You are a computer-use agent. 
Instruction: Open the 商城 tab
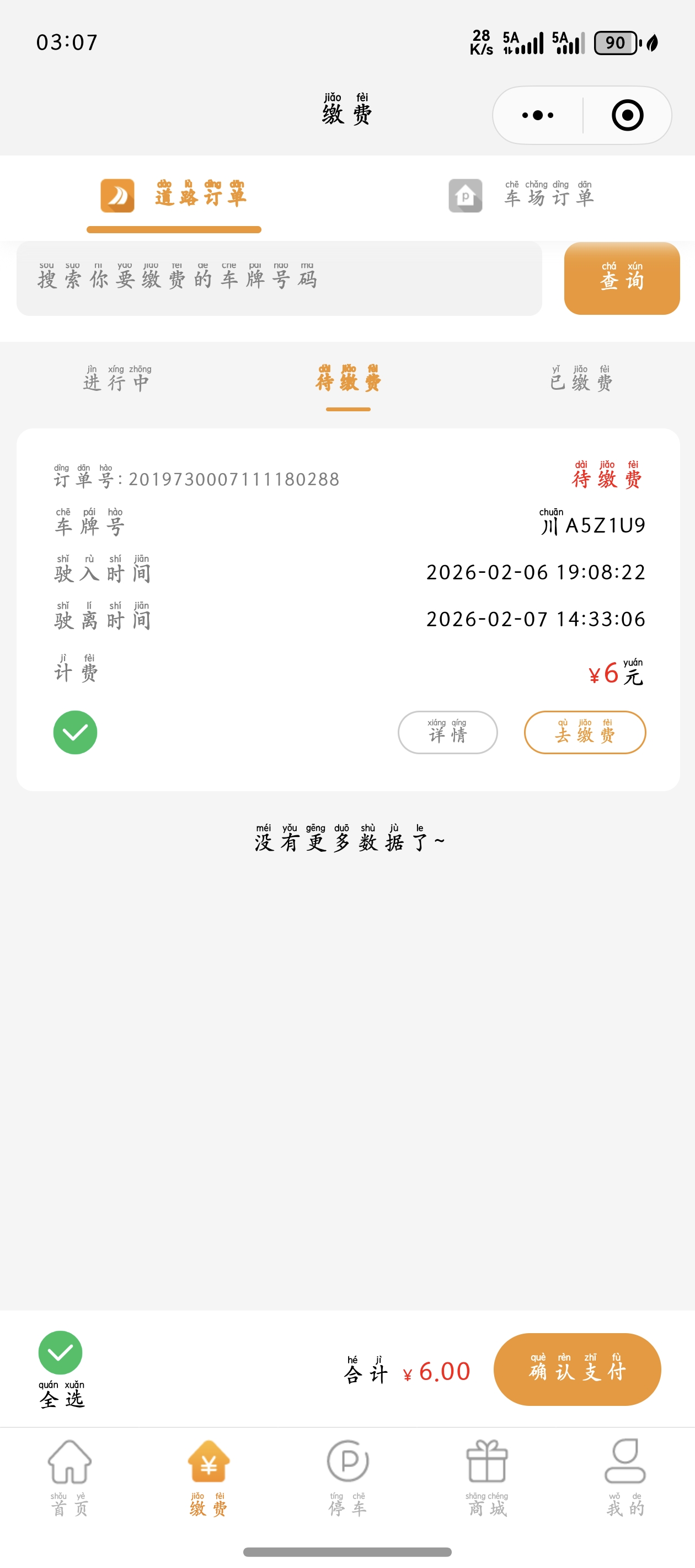click(x=487, y=1476)
